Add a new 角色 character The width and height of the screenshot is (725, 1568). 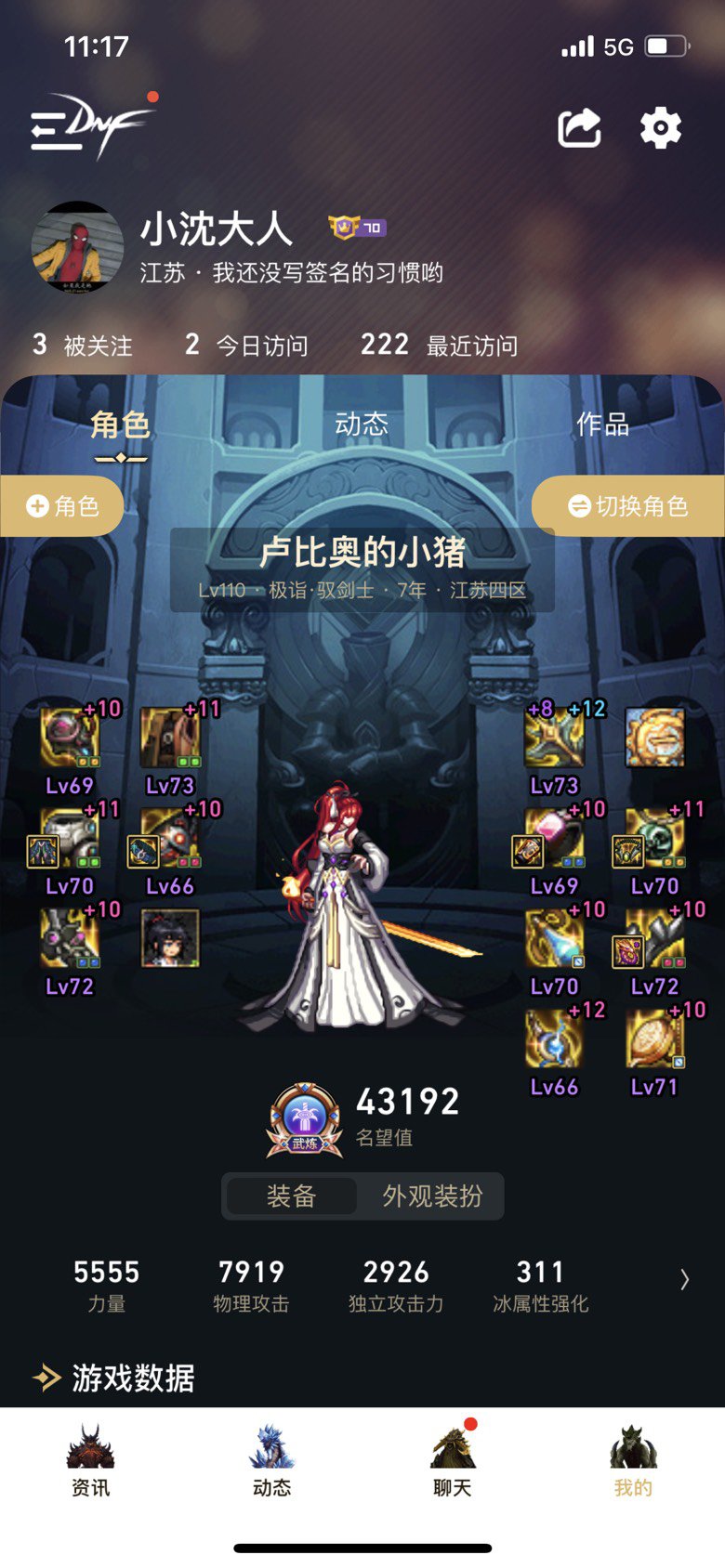click(x=62, y=506)
